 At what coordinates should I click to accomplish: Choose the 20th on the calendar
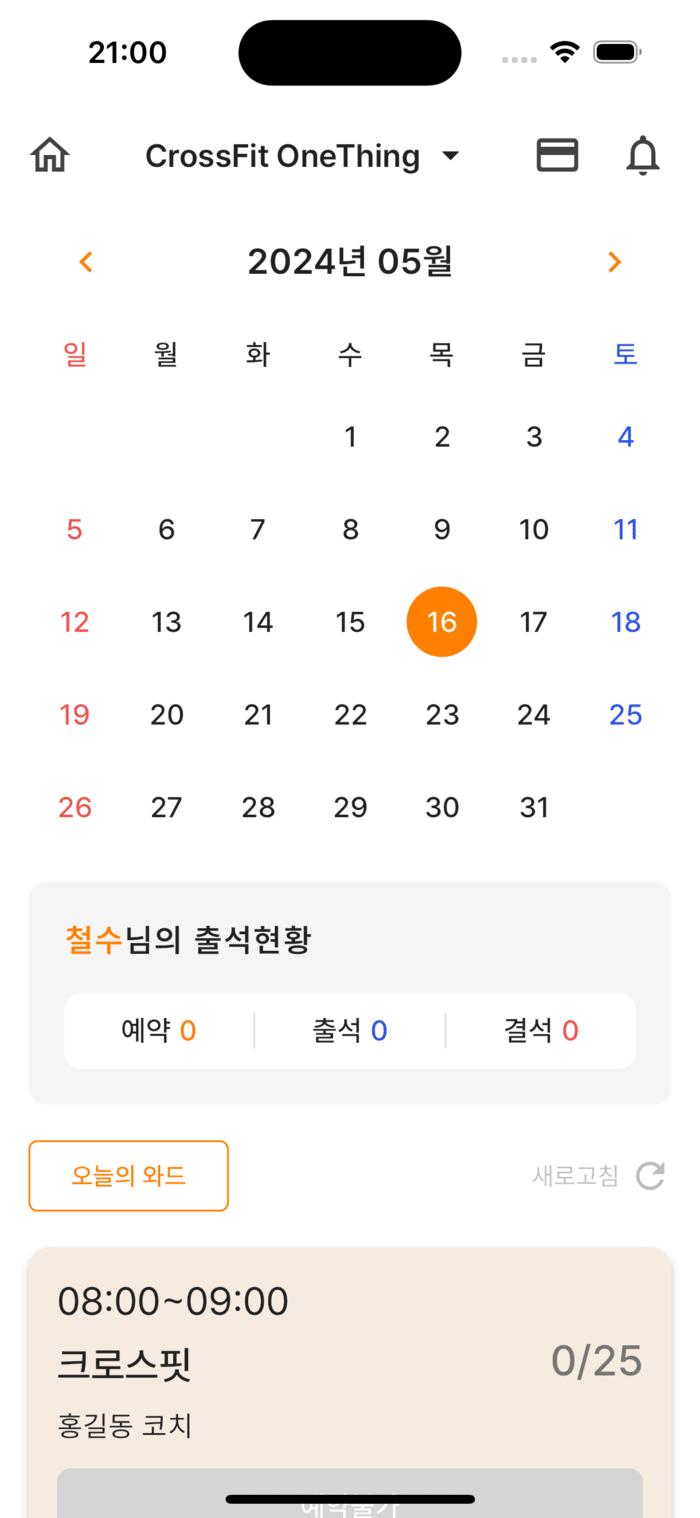[166, 715]
